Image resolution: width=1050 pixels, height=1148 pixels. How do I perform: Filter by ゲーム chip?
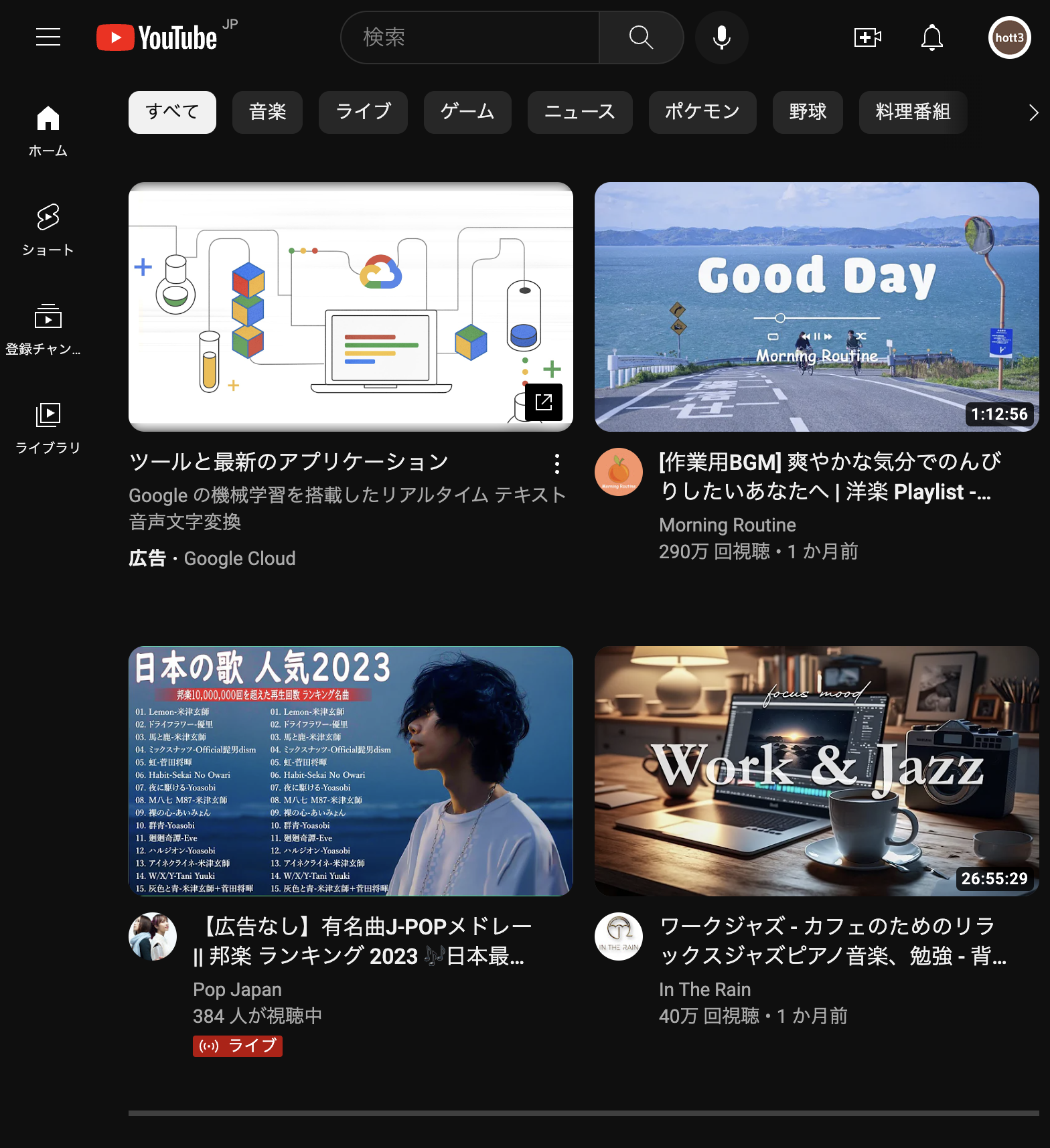(x=467, y=112)
